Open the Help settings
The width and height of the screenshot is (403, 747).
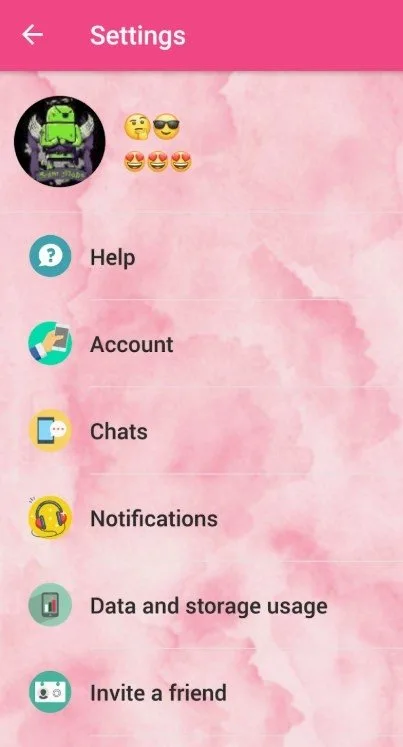(202, 256)
